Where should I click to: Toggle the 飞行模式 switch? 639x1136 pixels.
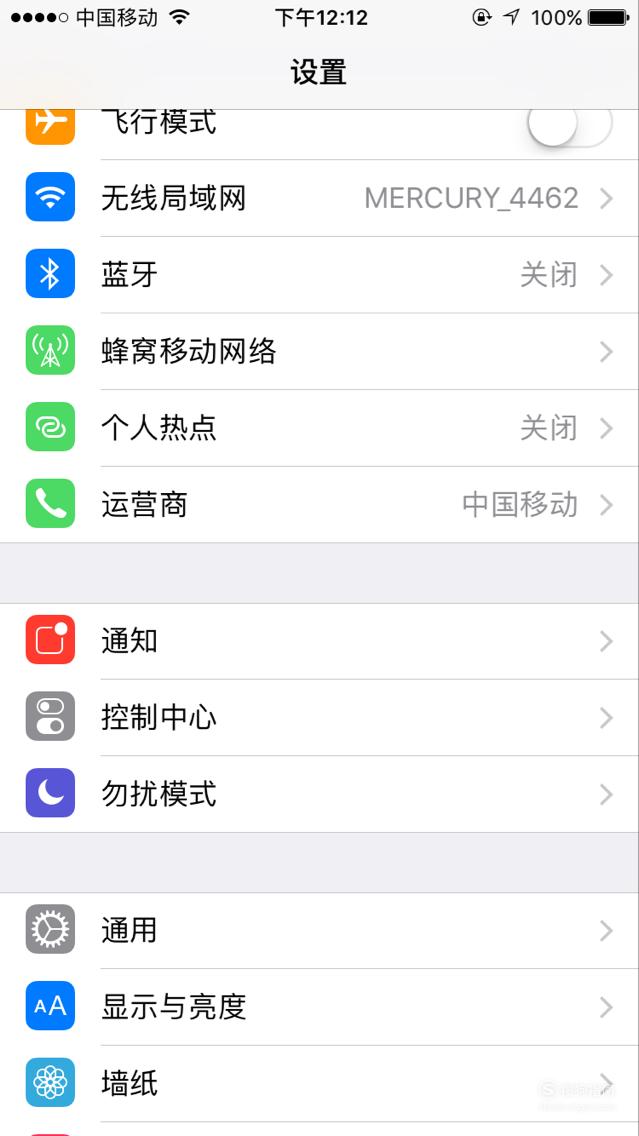tap(569, 125)
